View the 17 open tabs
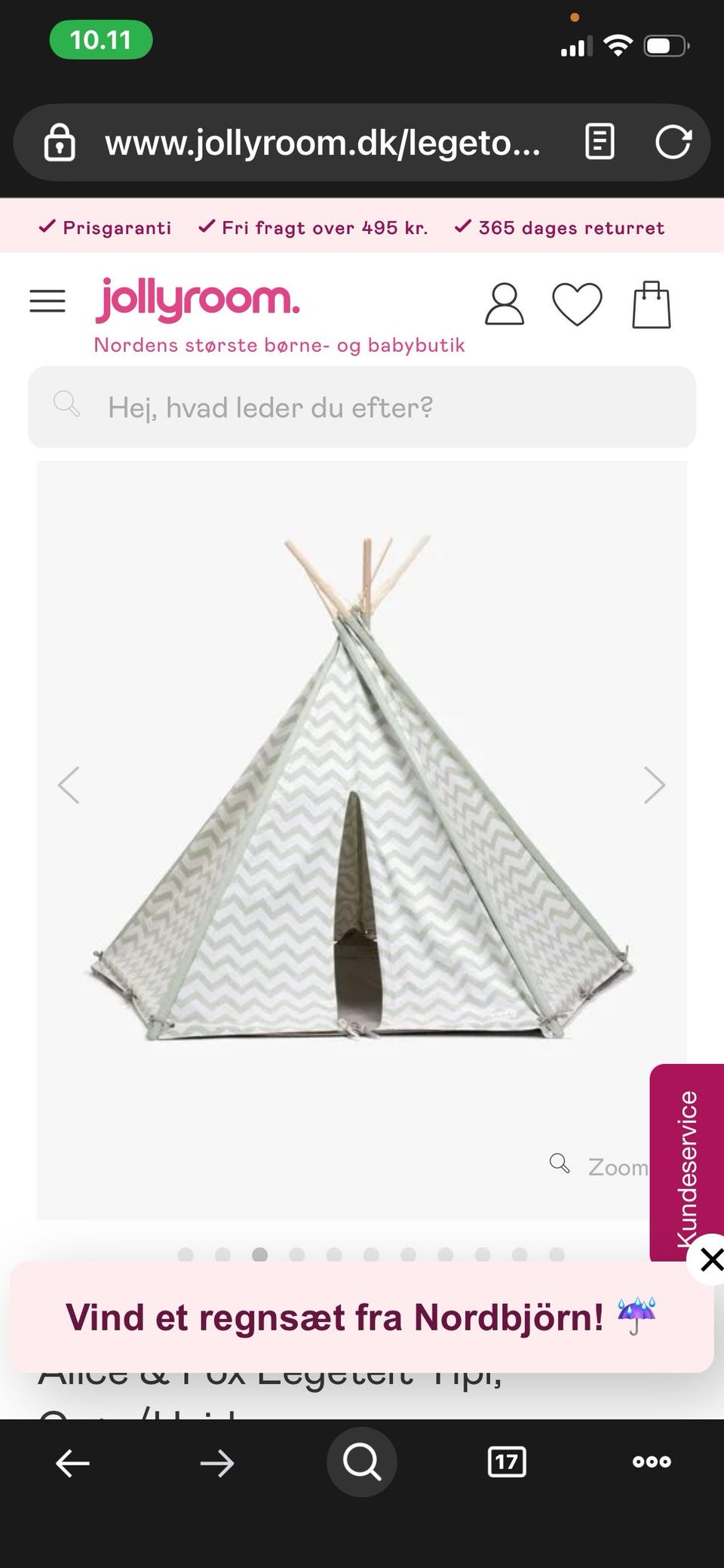The width and height of the screenshot is (724, 1568). coord(507,1462)
